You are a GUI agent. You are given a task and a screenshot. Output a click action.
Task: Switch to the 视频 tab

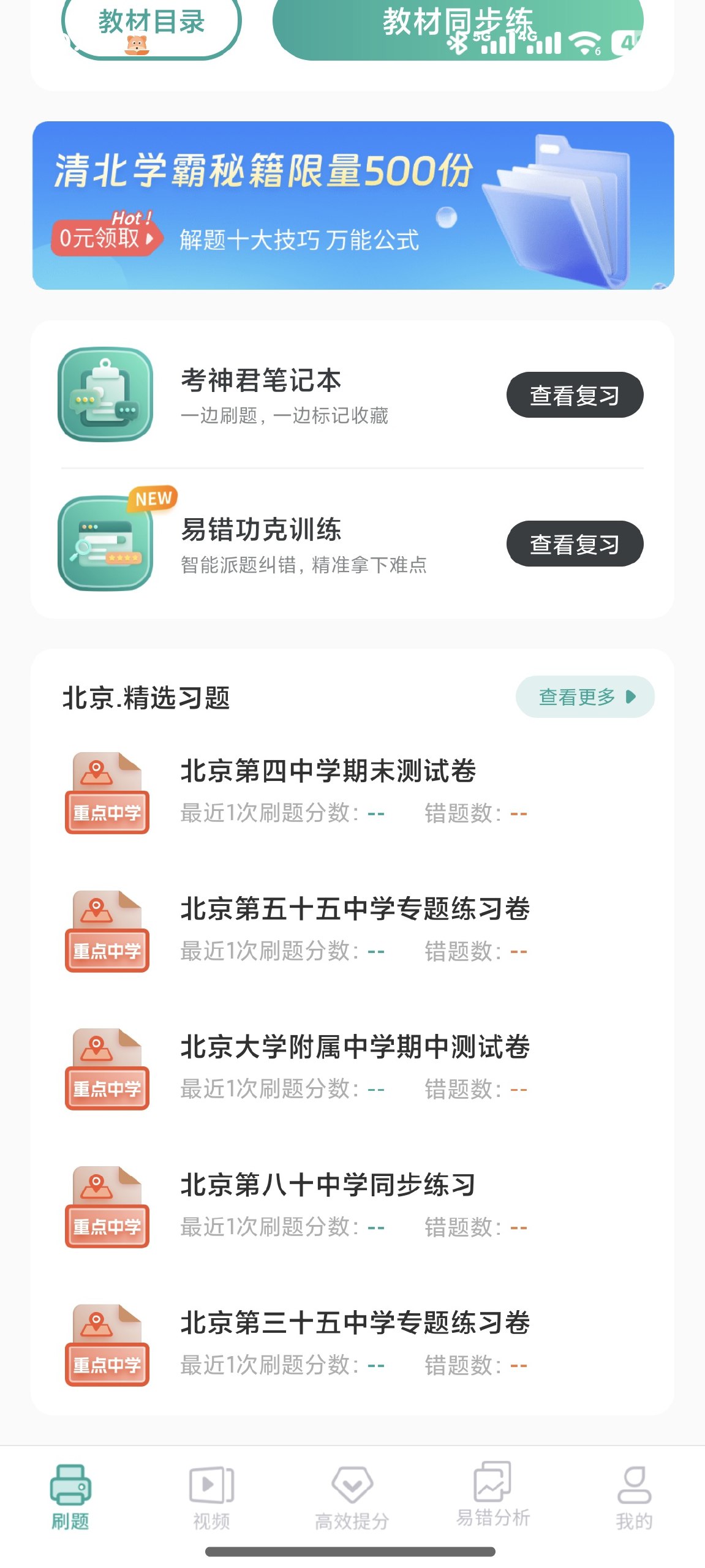(211, 1496)
